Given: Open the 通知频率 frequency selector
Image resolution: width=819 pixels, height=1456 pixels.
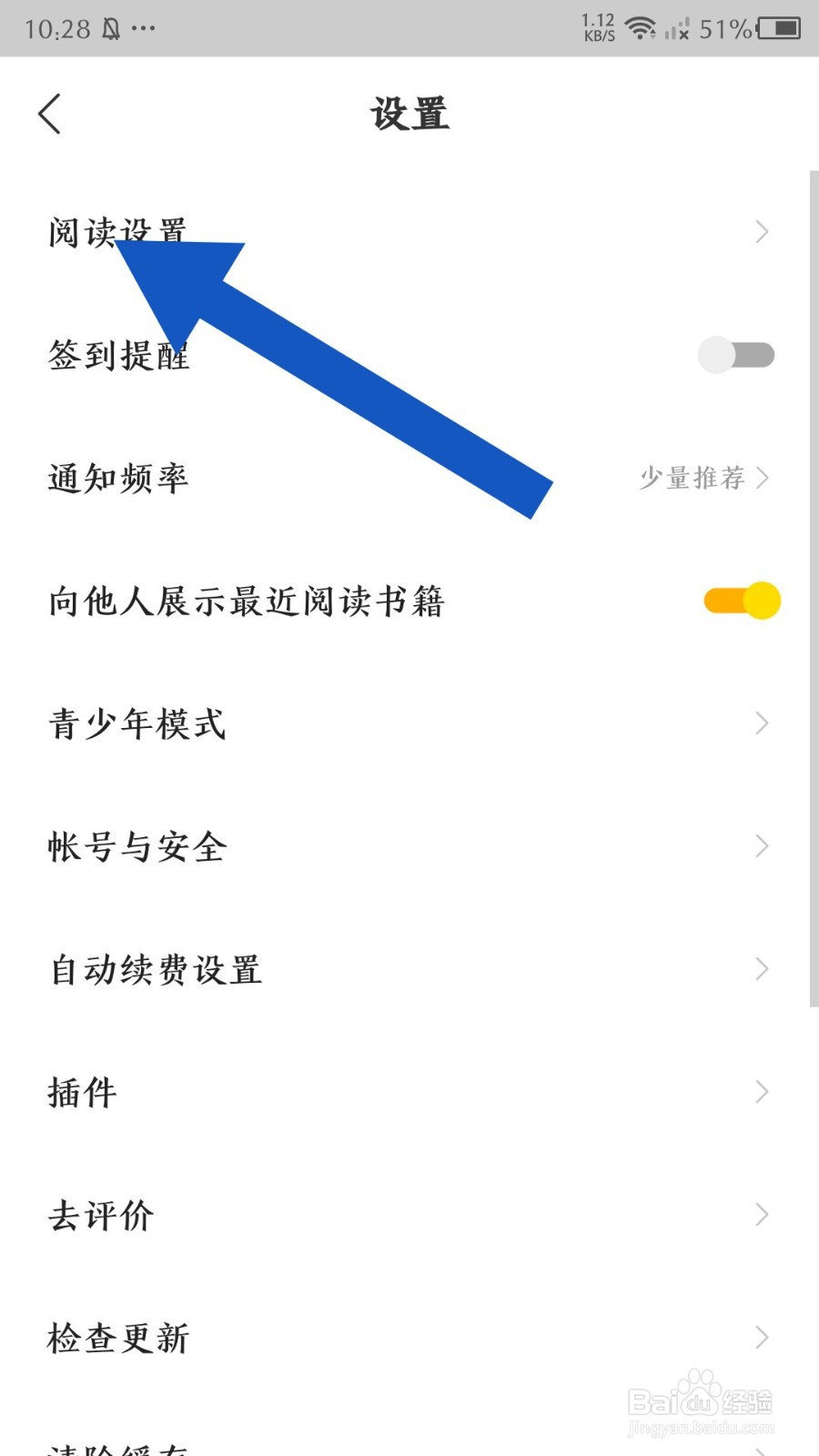Looking at the screenshot, I should (x=409, y=478).
